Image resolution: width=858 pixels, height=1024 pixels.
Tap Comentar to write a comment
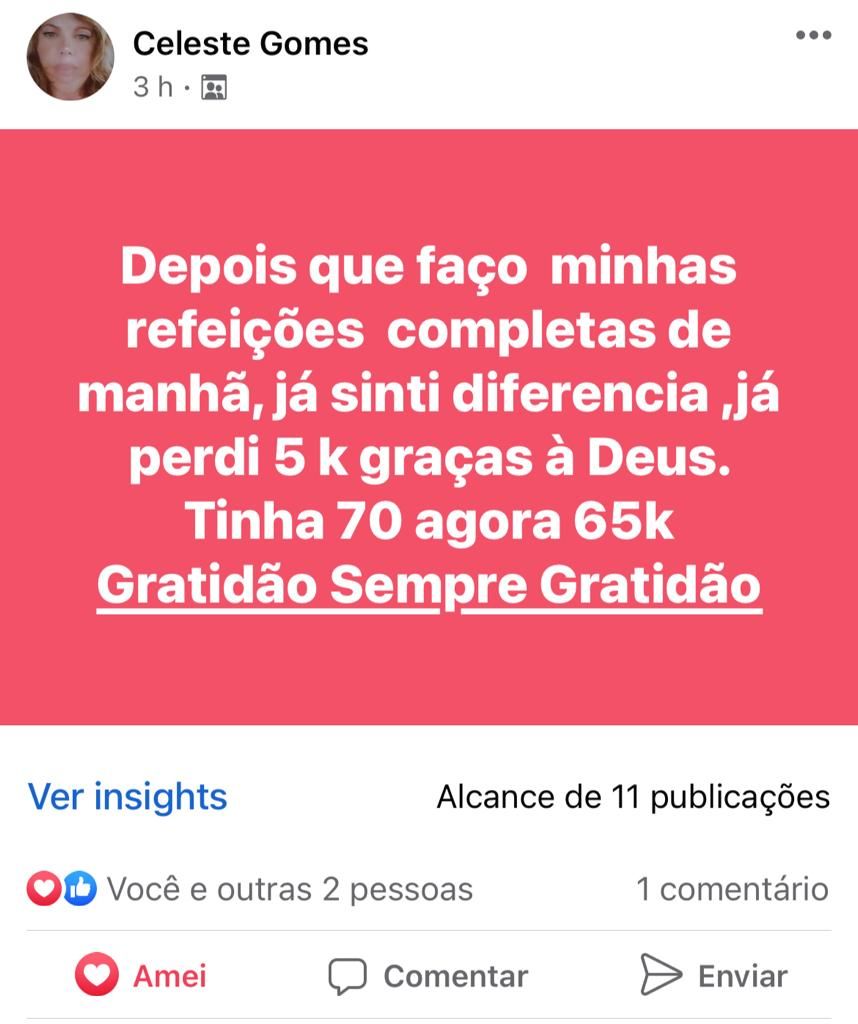pyautogui.click(x=428, y=976)
